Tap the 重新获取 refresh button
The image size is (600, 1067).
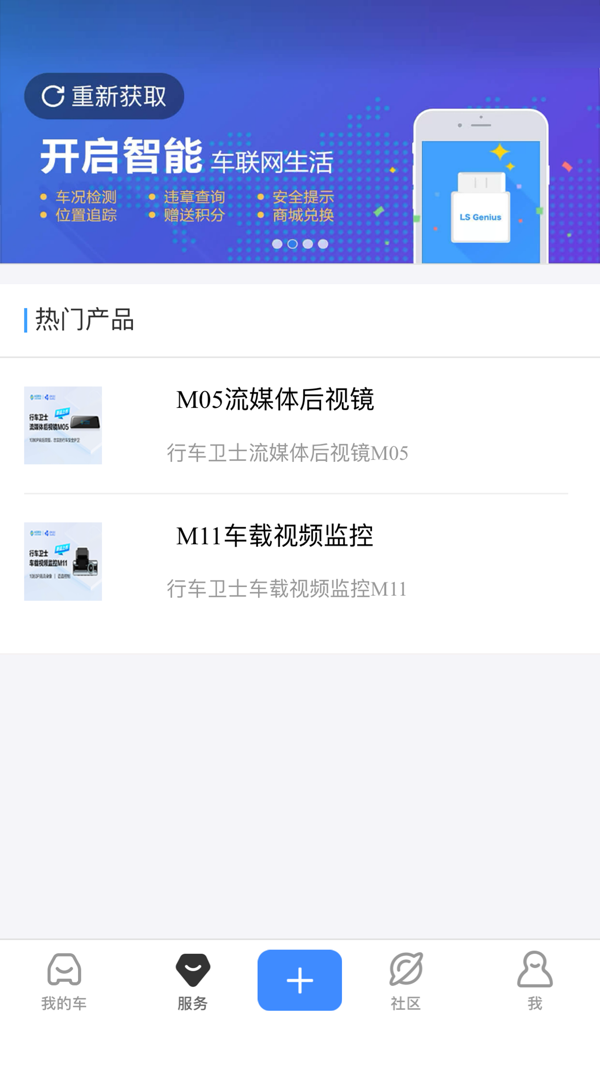coord(104,96)
